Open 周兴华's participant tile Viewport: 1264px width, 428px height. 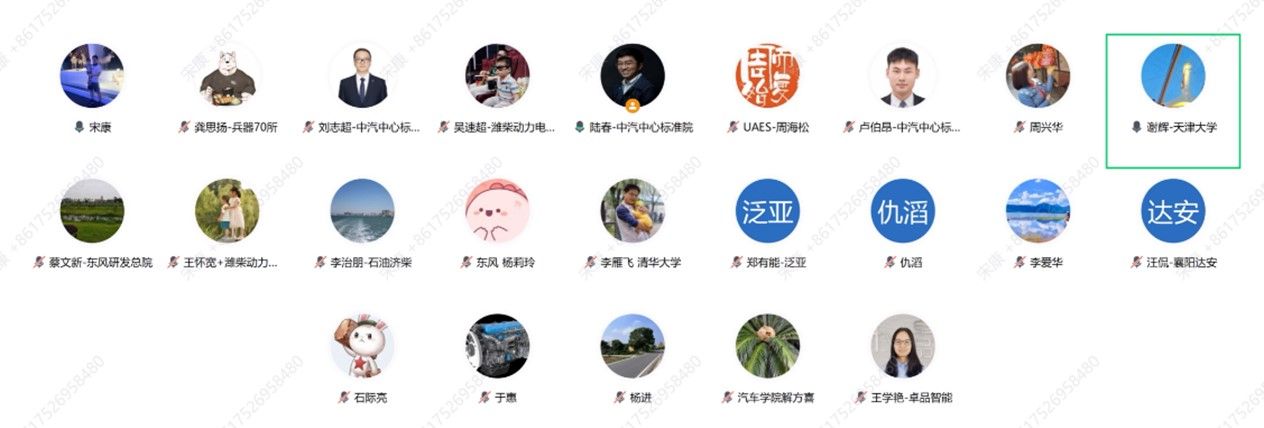(x=1037, y=76)
